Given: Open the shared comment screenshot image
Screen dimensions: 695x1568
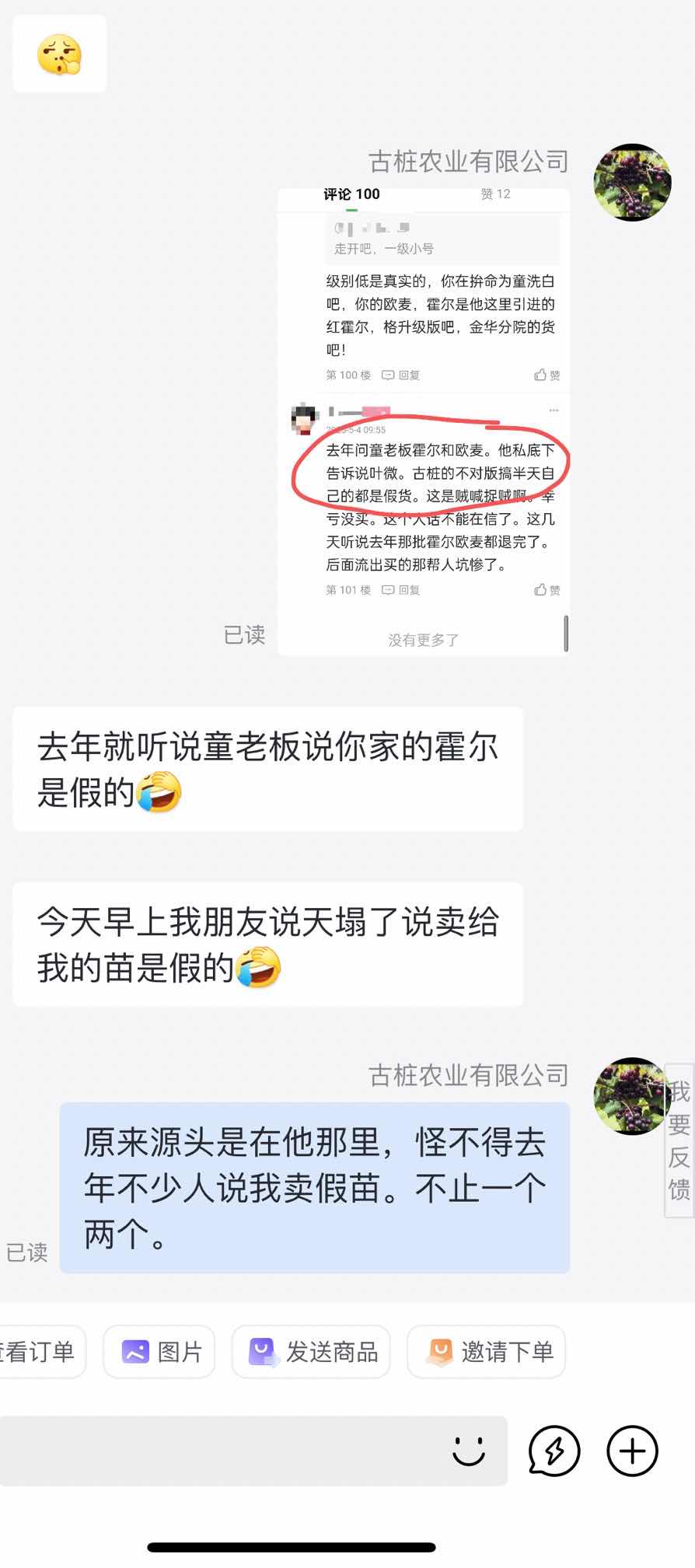Looking at the screenshot, I should [424, 421].
